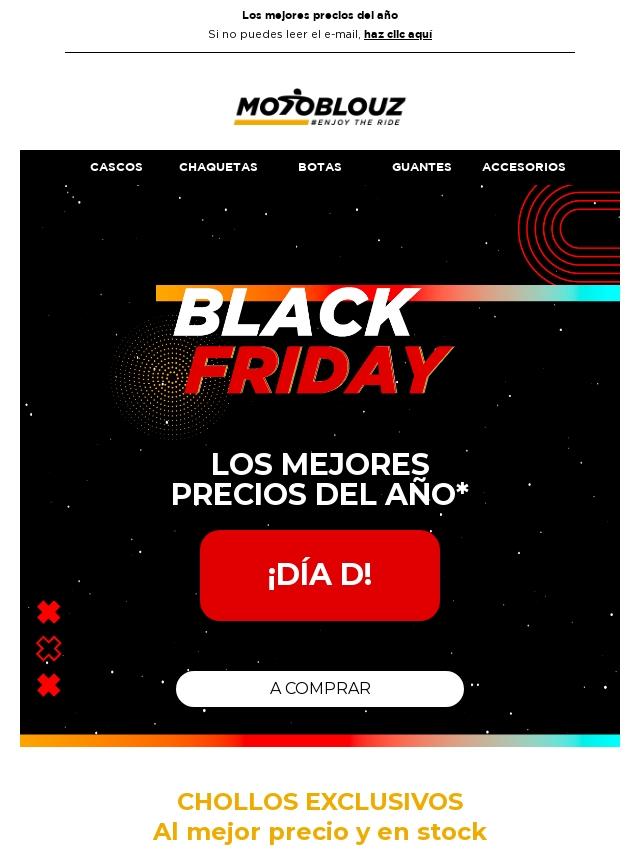Go to the BOTAS category

tap(320, 167)
